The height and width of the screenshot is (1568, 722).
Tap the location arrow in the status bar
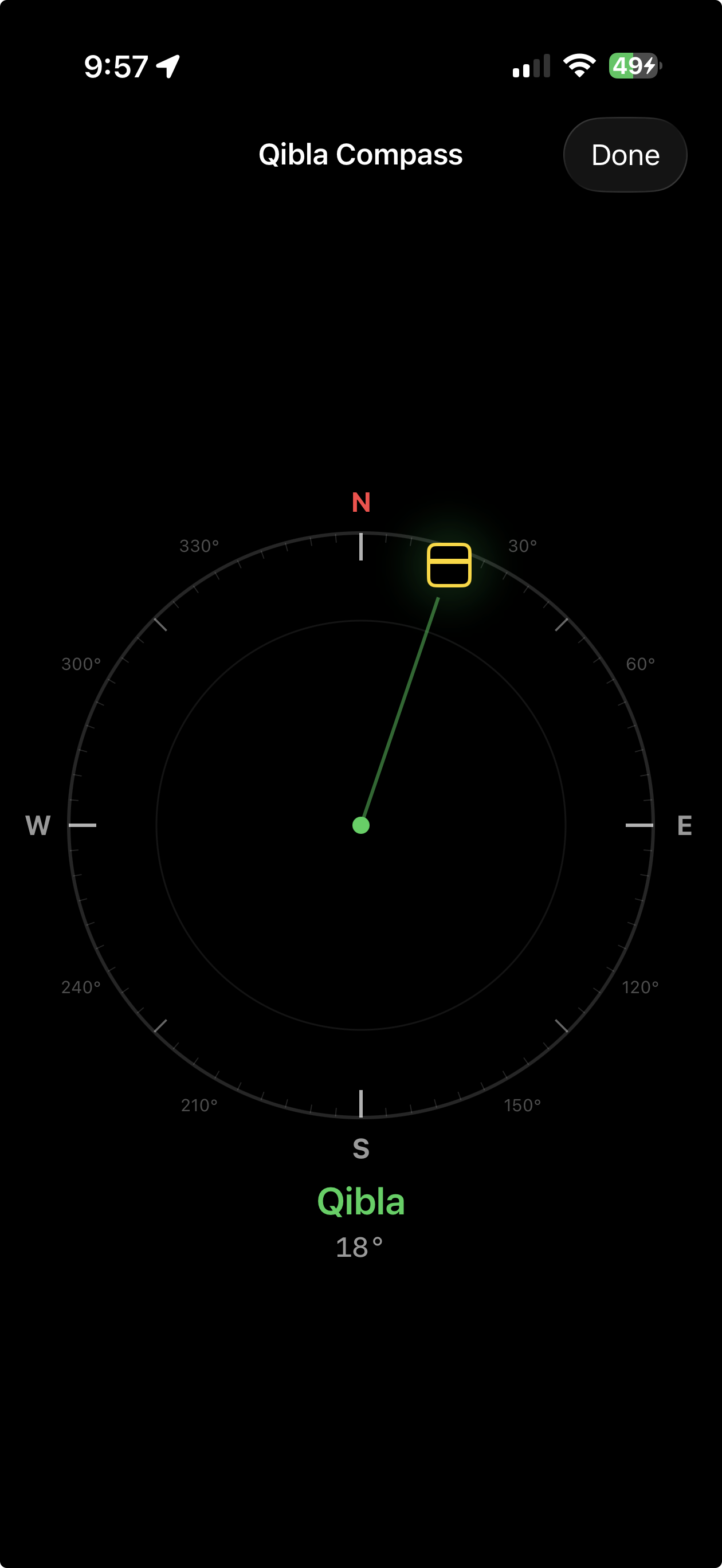167,65
